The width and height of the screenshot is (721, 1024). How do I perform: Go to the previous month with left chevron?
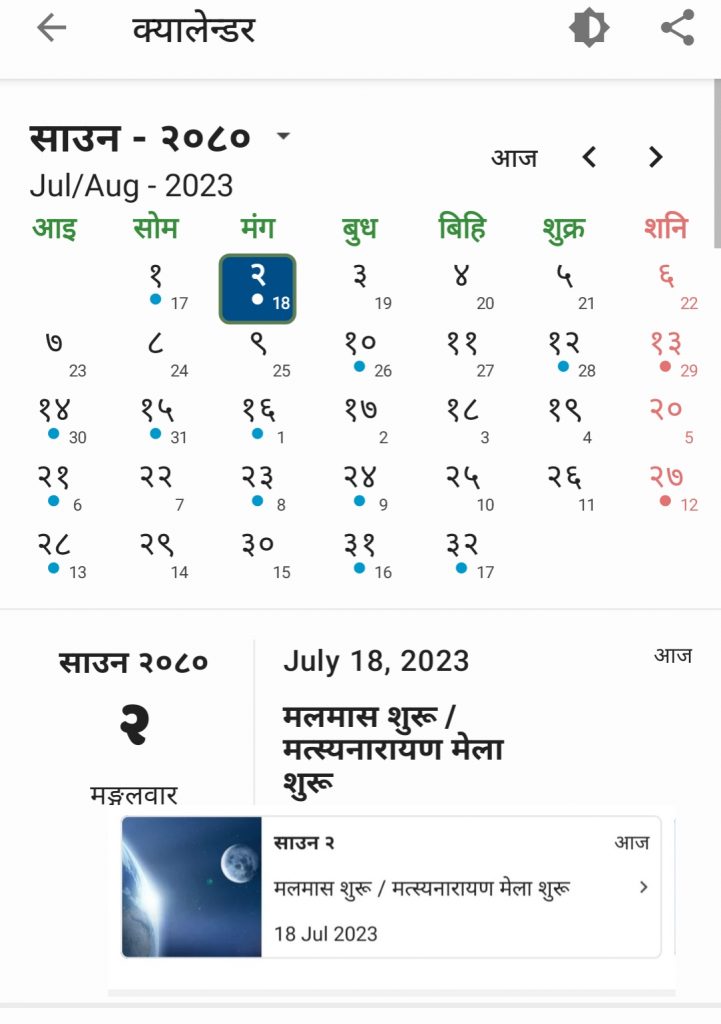pyautogui.click(x=589, y=158)
